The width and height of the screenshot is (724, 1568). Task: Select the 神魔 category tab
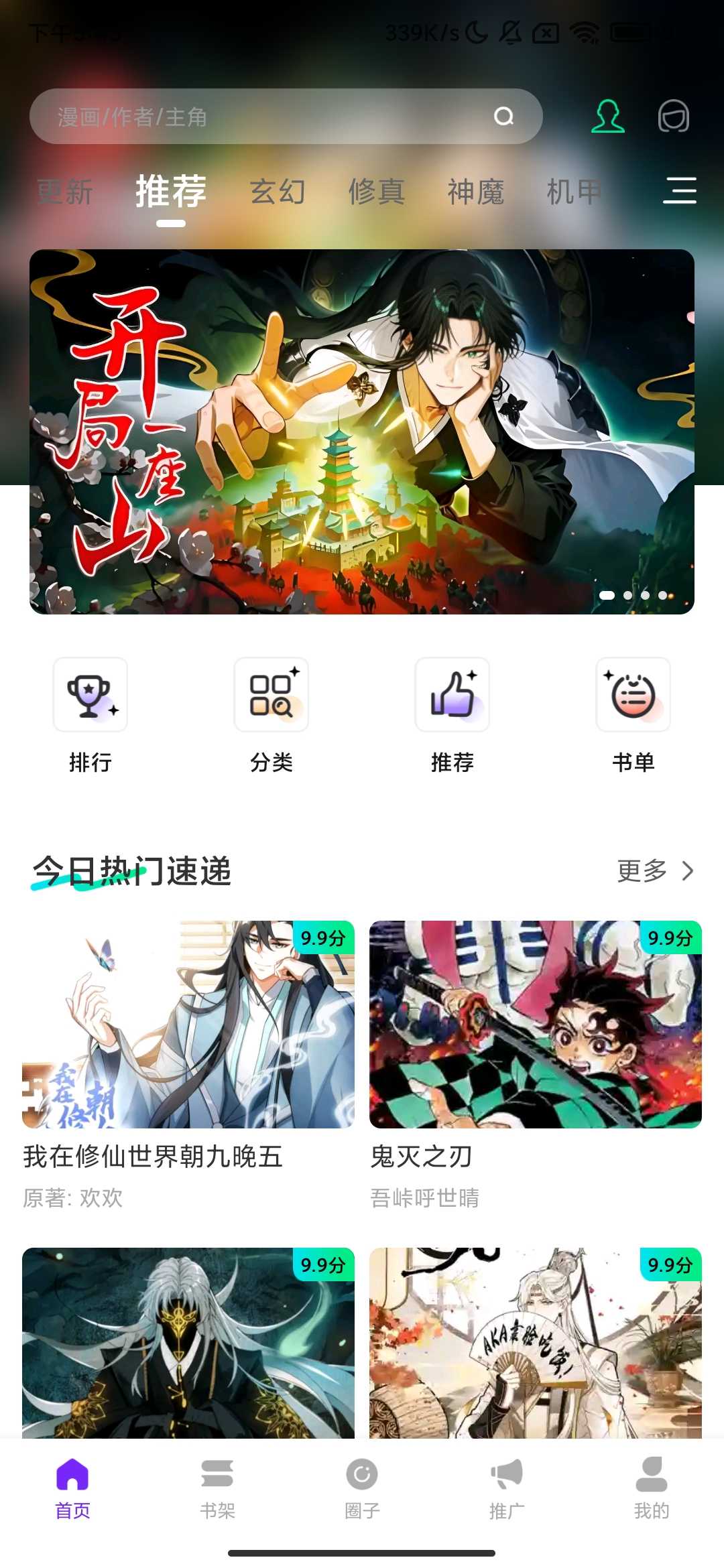(476, 192)
